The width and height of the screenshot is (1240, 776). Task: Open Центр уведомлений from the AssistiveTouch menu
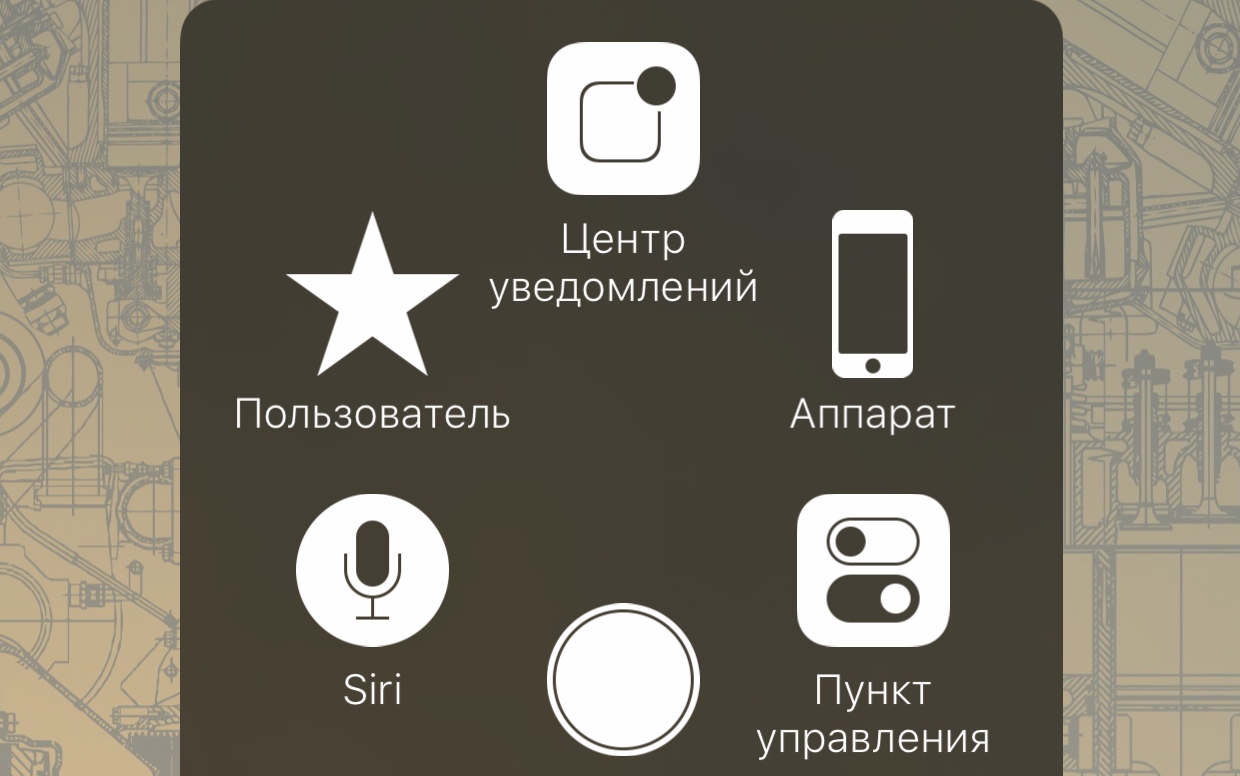(x=623, y=119)
